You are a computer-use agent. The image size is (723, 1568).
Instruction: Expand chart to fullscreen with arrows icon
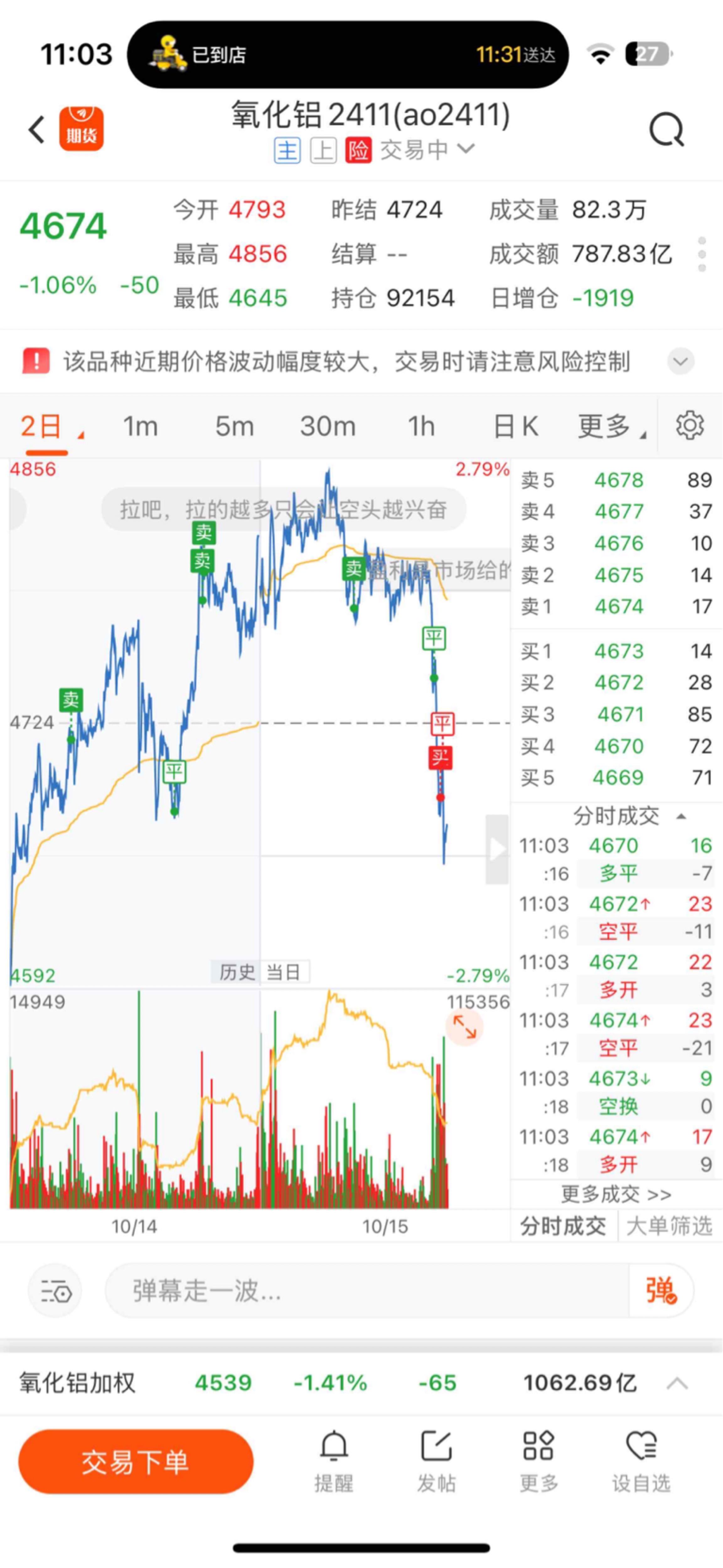click(464, 1027)
